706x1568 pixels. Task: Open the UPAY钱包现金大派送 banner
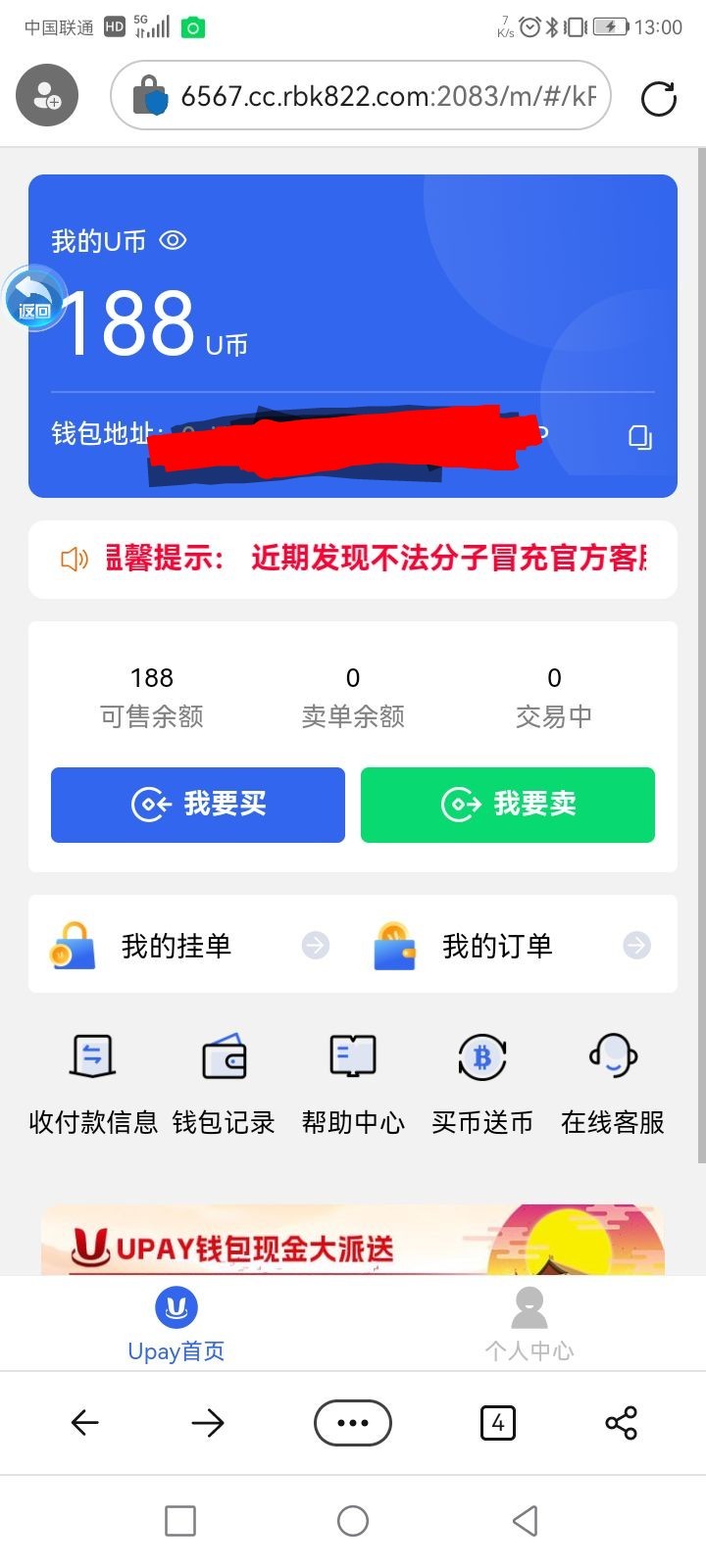(353, 1240)
